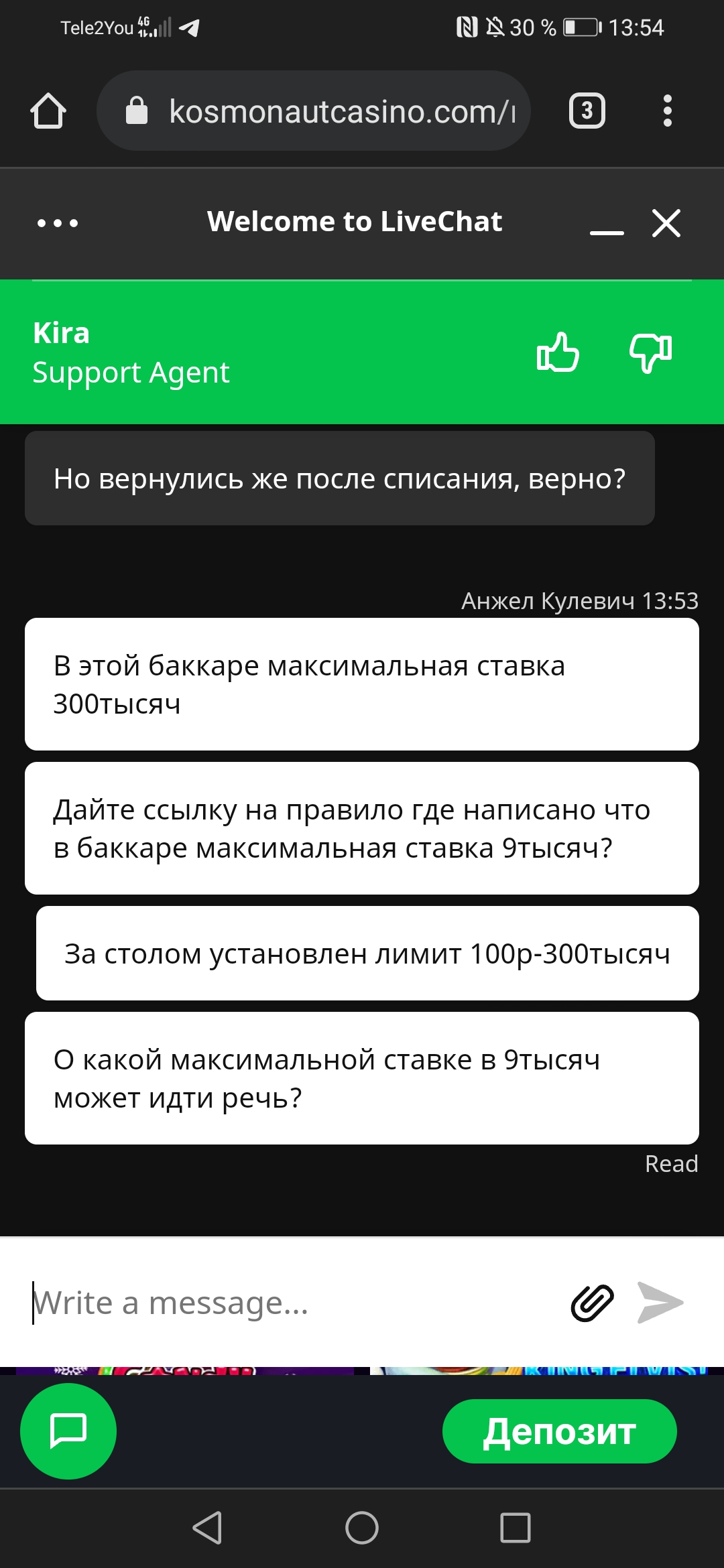Open the browser home page
Image resolution: width=724 pixels, height=1568 pixels.
pos(48,111)
